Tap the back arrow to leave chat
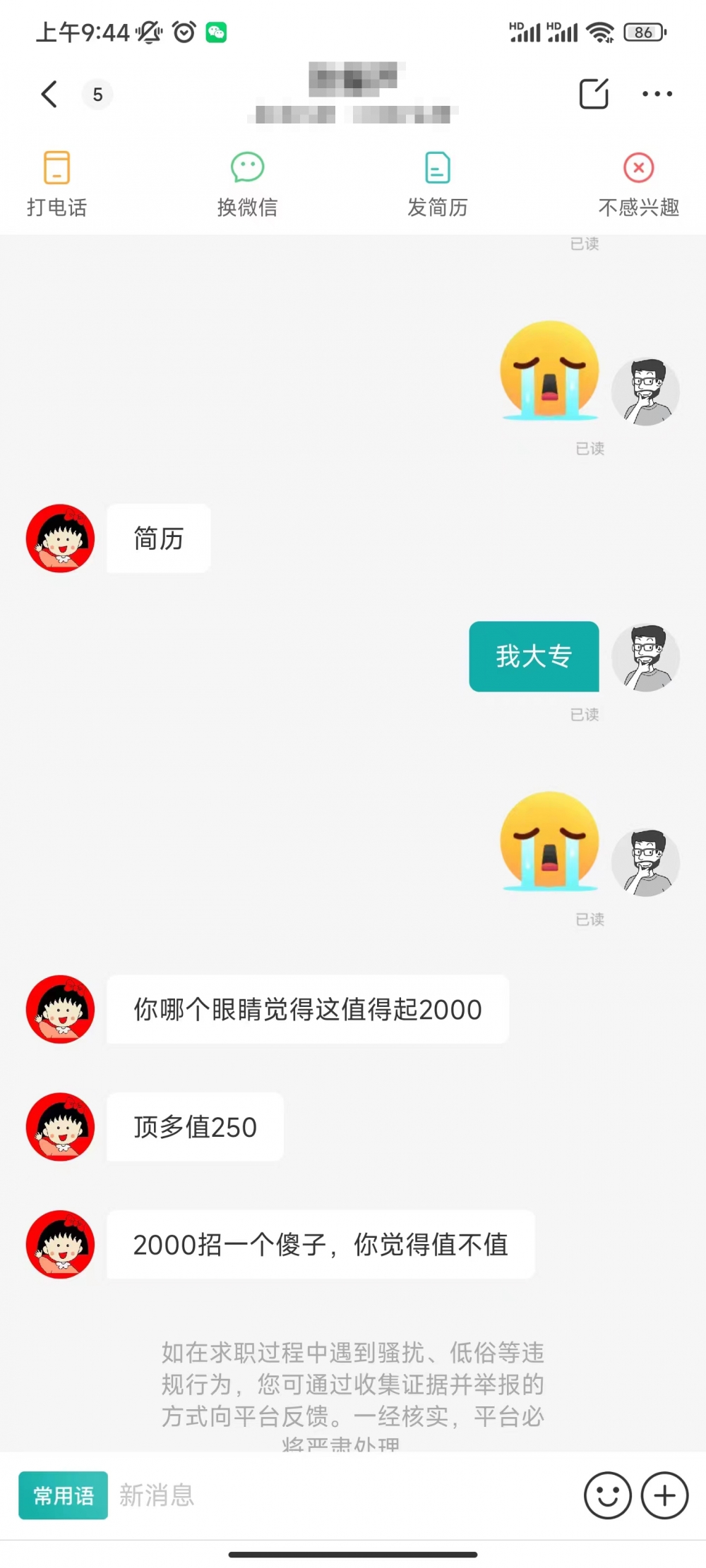Viewport: 706px width, 1568px height. coord(48,94)
